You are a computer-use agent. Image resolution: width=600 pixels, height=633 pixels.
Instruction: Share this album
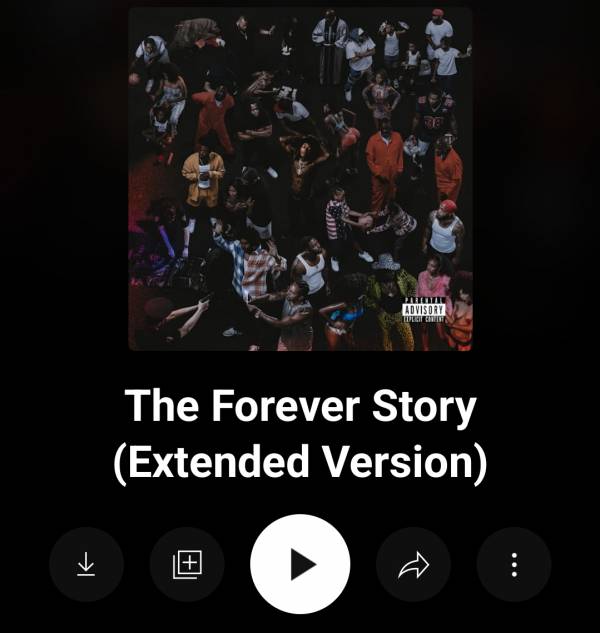(413, 565)
